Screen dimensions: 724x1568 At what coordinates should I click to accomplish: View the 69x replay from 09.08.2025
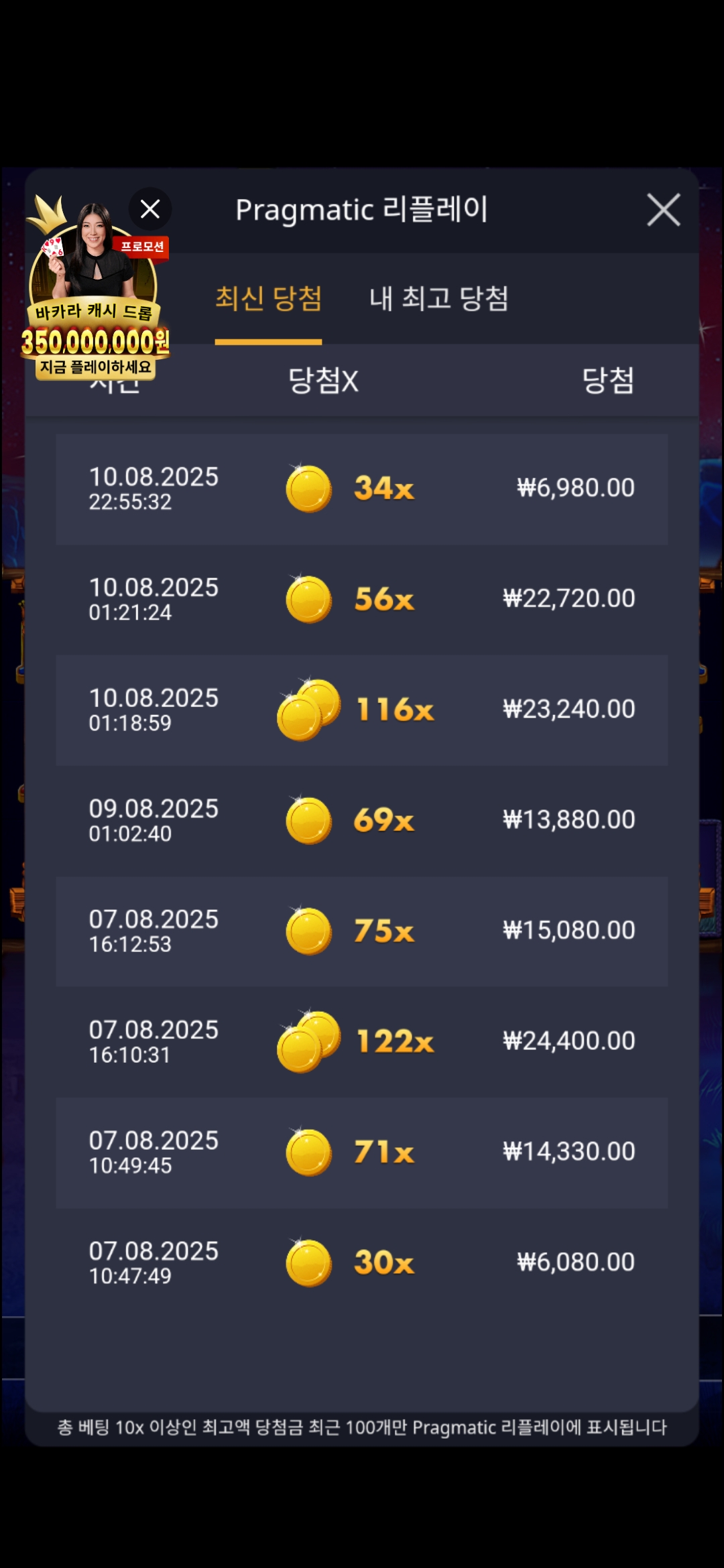click(x=362, y=820)
